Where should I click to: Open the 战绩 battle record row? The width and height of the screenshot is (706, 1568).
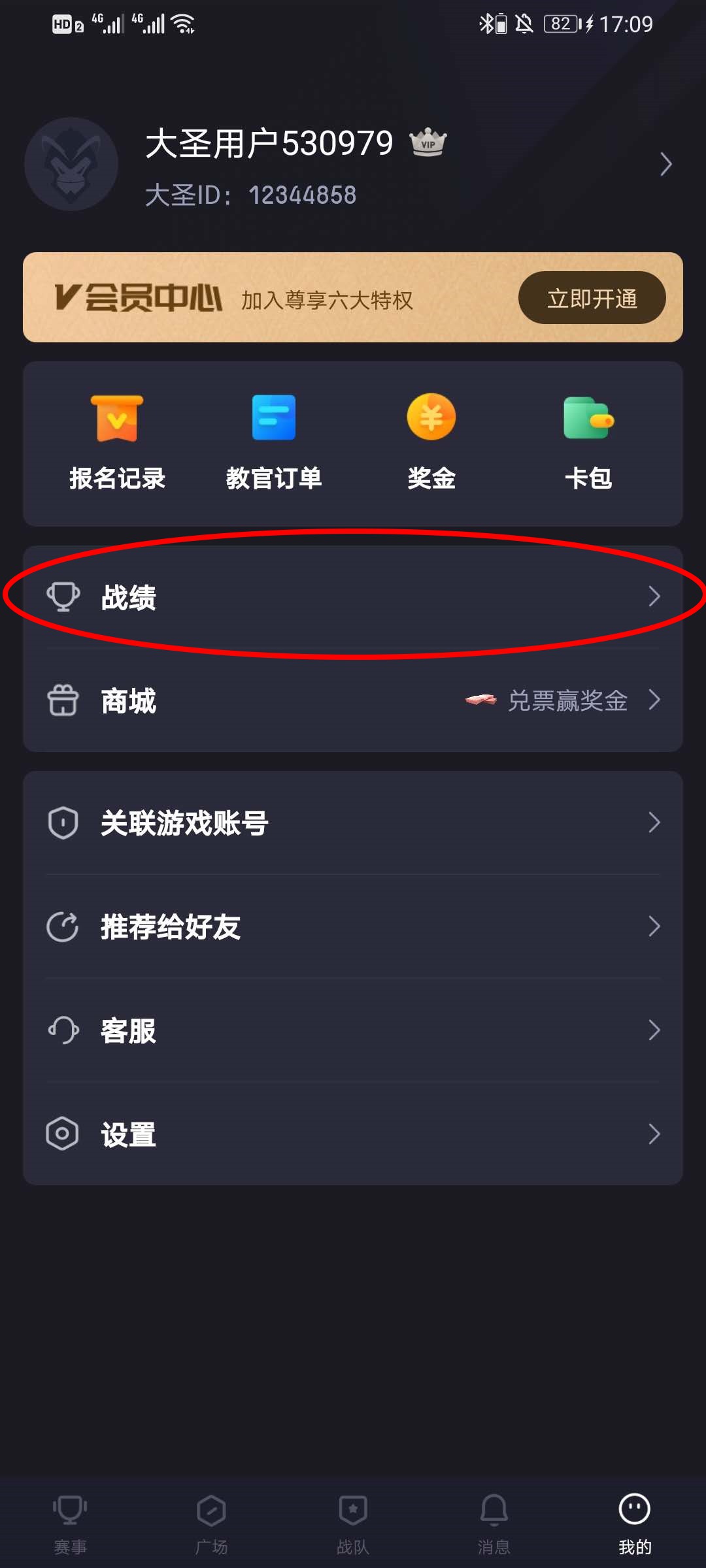353,596
